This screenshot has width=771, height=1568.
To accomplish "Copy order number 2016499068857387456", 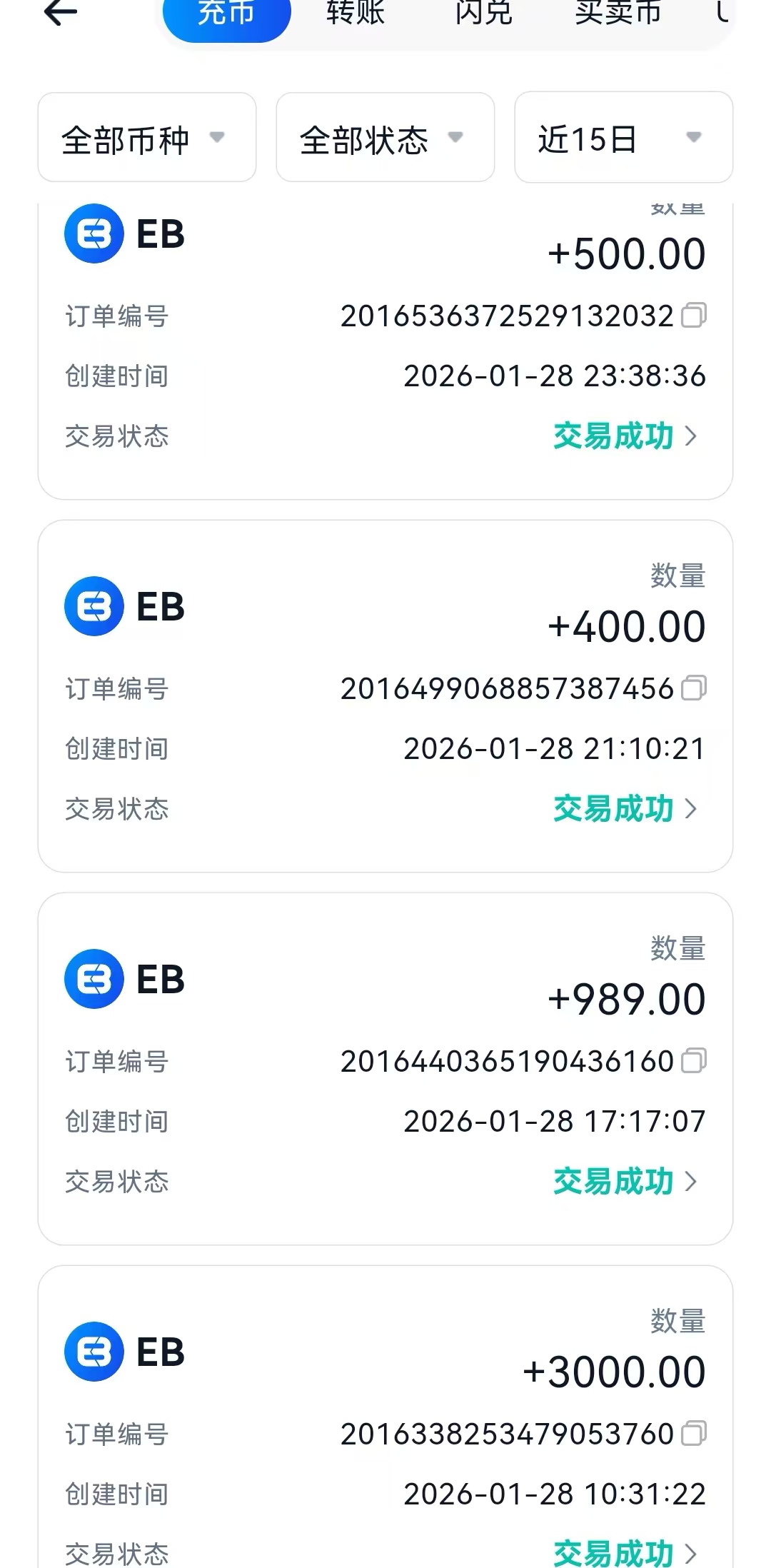I will (693, 688).
